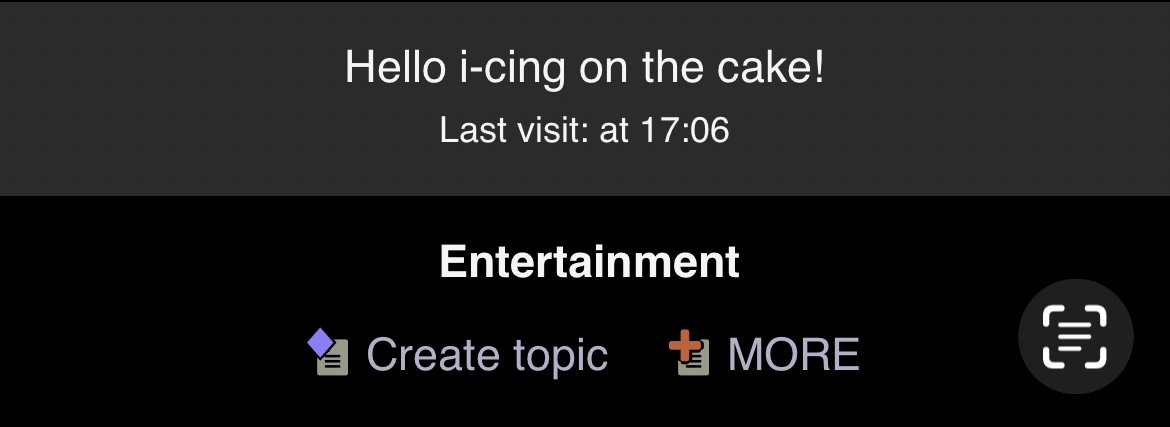This screenshot has height=427, width=1170.
Task: Open the MORE link
Action: (x=792, y=355)
